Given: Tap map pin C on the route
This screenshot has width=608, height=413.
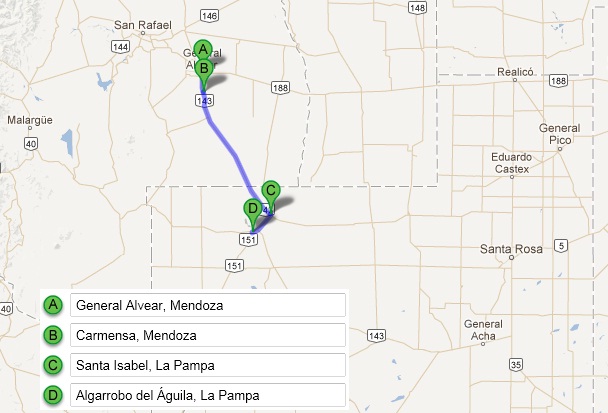Looking at the screenshot, I should (270, 190).
